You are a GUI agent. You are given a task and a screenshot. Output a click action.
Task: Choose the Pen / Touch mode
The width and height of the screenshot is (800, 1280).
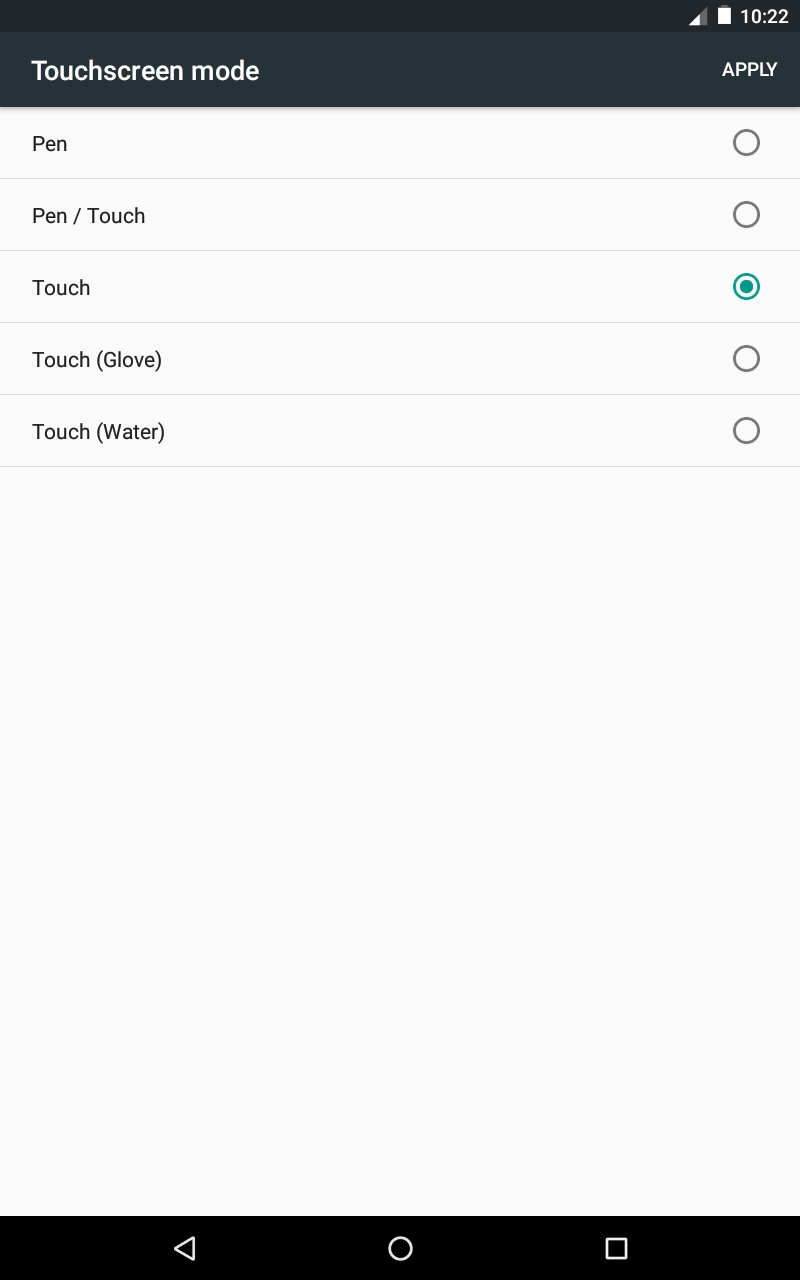click(x=400, y=215)
